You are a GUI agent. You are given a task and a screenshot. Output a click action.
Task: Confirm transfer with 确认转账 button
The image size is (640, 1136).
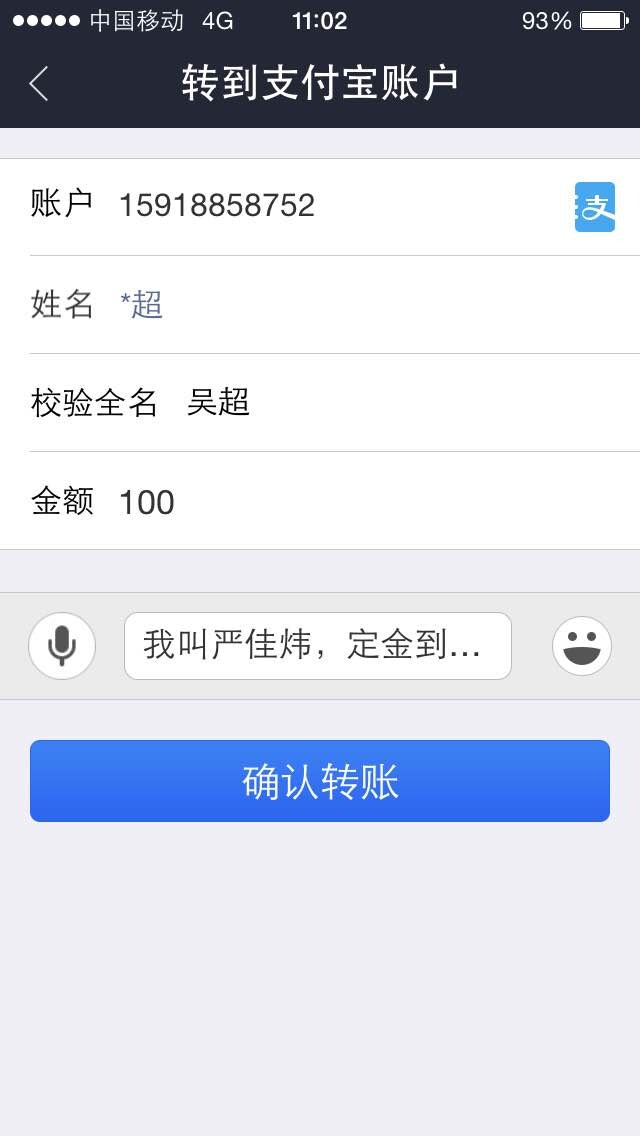click(320, 781)
